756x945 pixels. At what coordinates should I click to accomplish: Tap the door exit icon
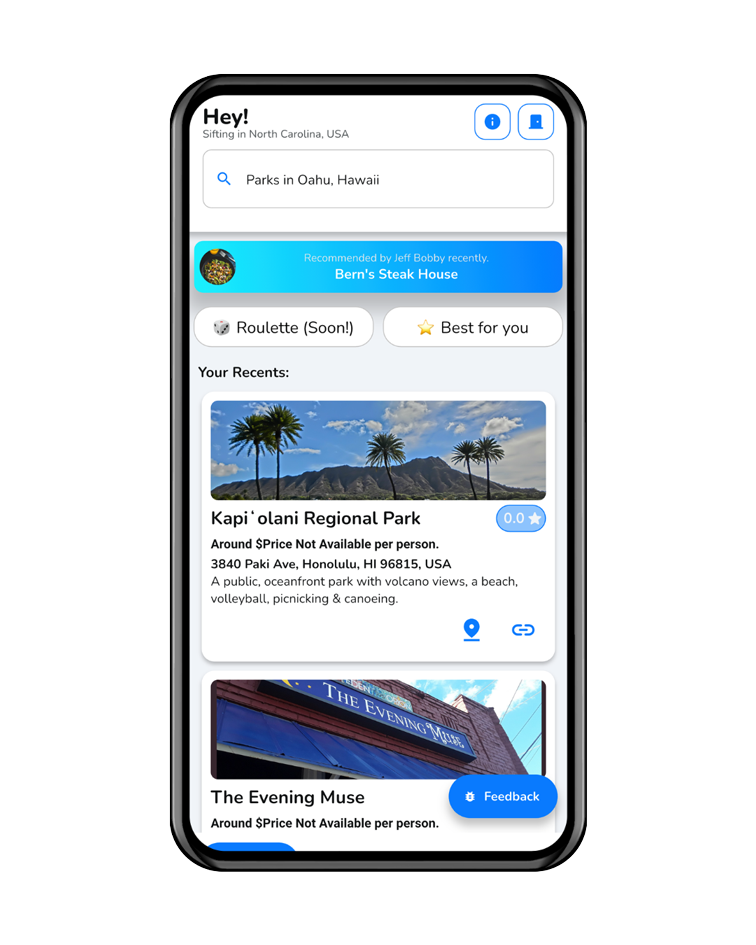tap(536, 122)
